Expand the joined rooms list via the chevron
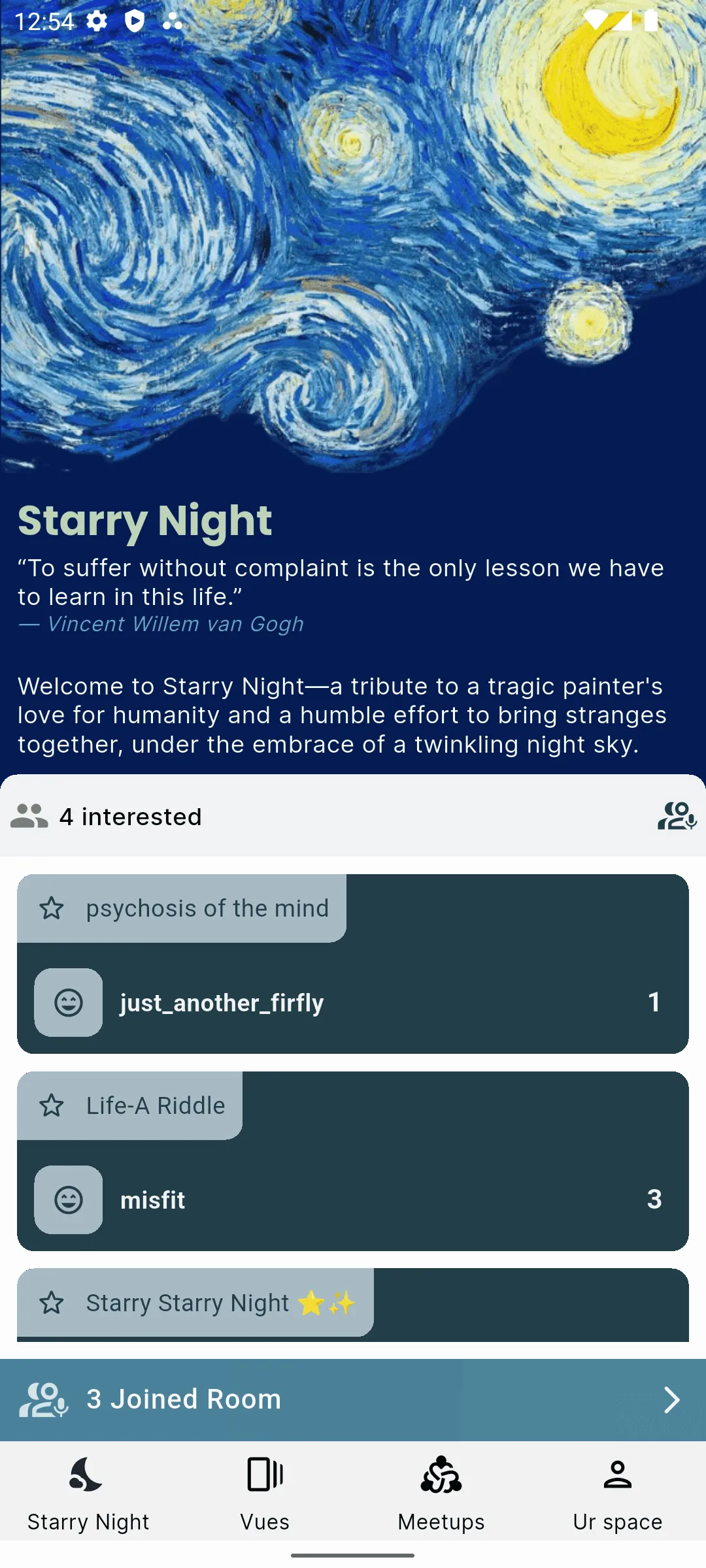Viewport: 706px width, 1568px height. (x=673, y=1399)
